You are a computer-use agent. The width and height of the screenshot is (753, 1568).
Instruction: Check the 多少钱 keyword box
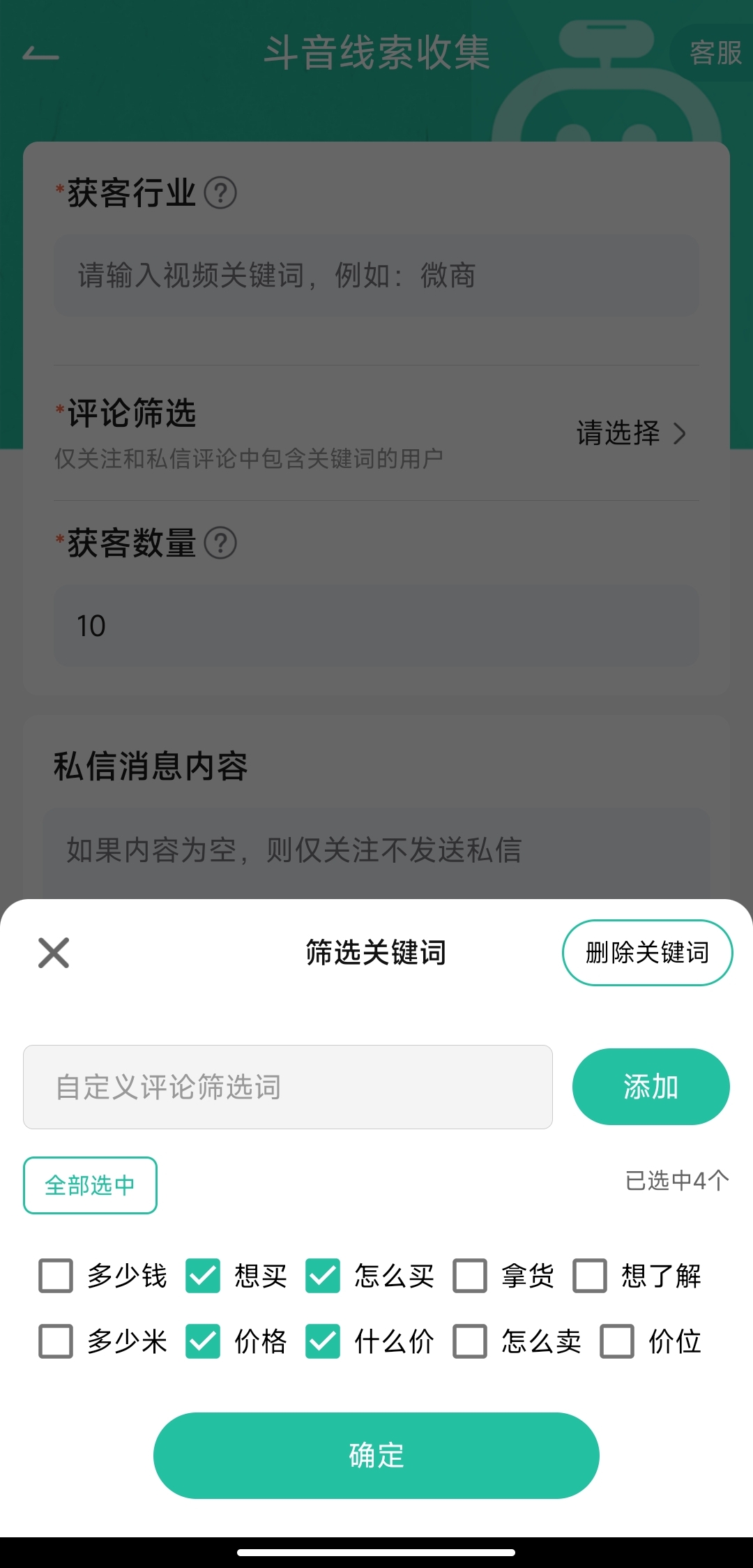[56, 1276]
